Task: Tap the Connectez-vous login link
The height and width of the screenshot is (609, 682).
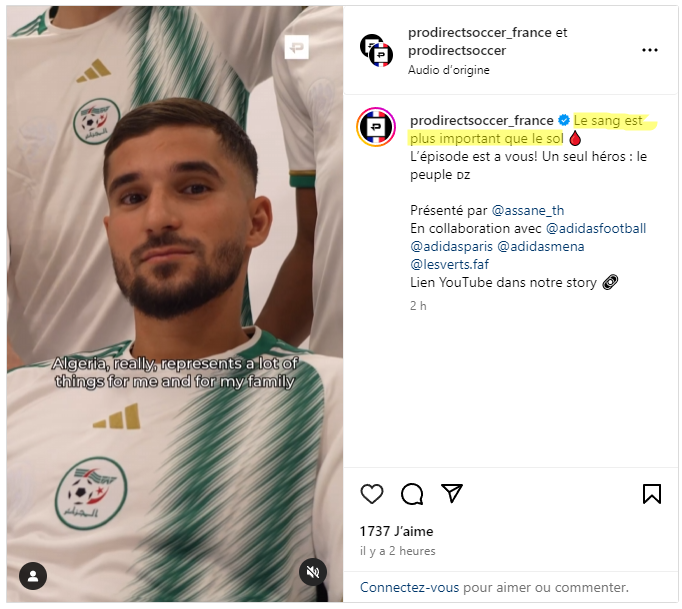Action: (x=409, y=587)
